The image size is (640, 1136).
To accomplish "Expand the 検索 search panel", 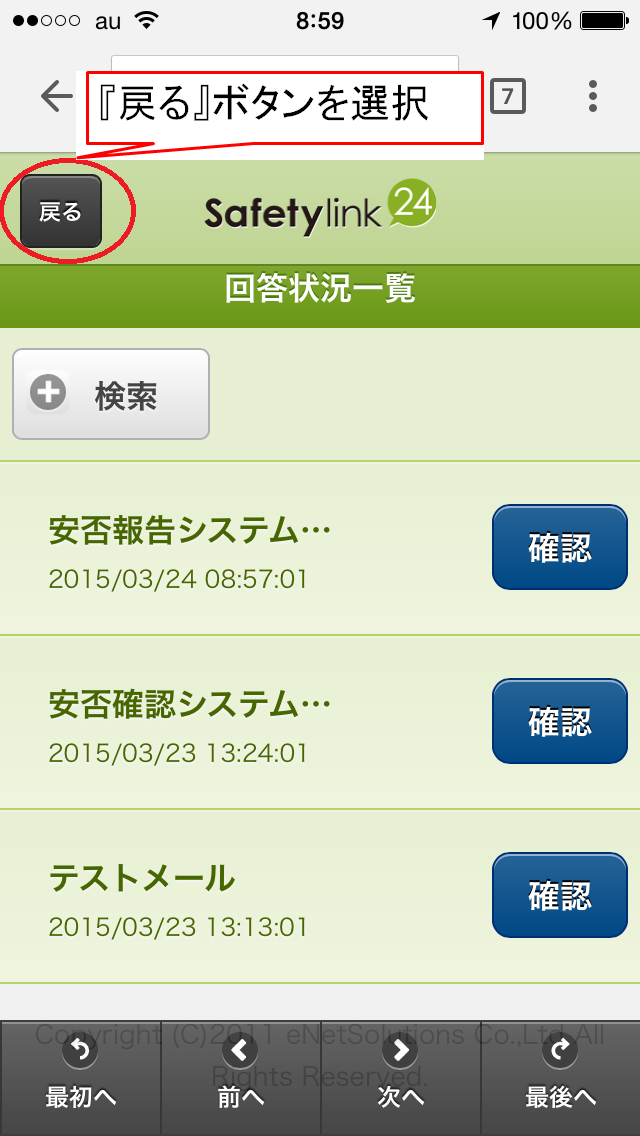I will (x=111, y=394).
